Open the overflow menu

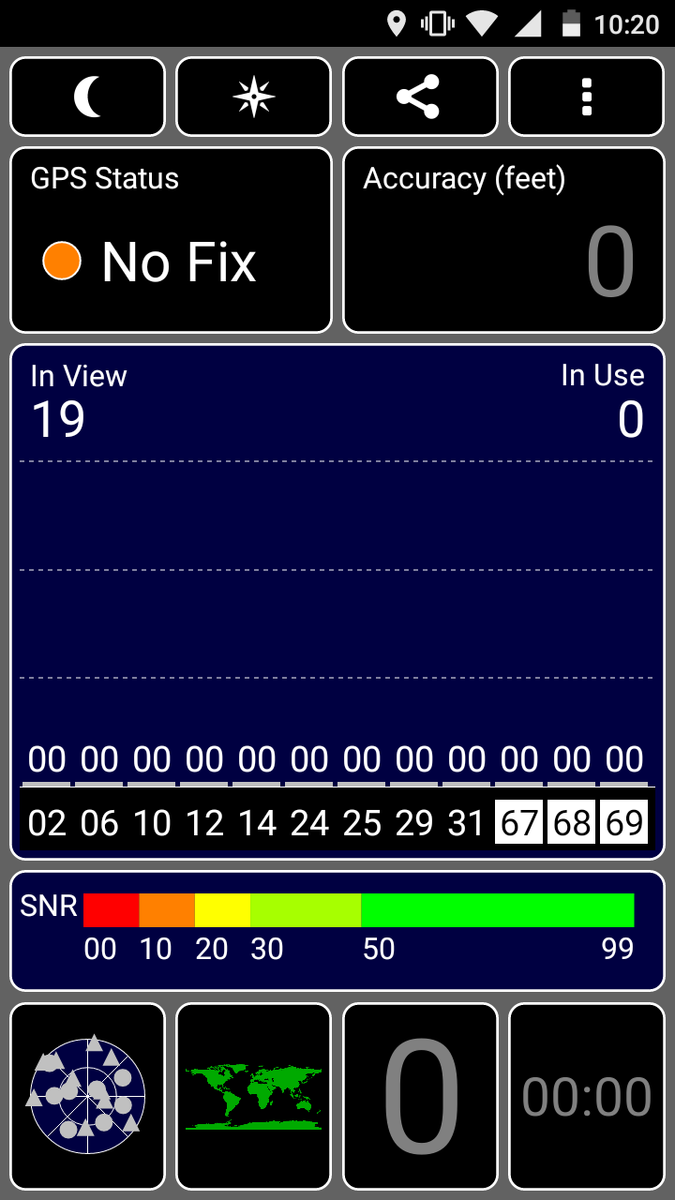[x=587, y=97]
